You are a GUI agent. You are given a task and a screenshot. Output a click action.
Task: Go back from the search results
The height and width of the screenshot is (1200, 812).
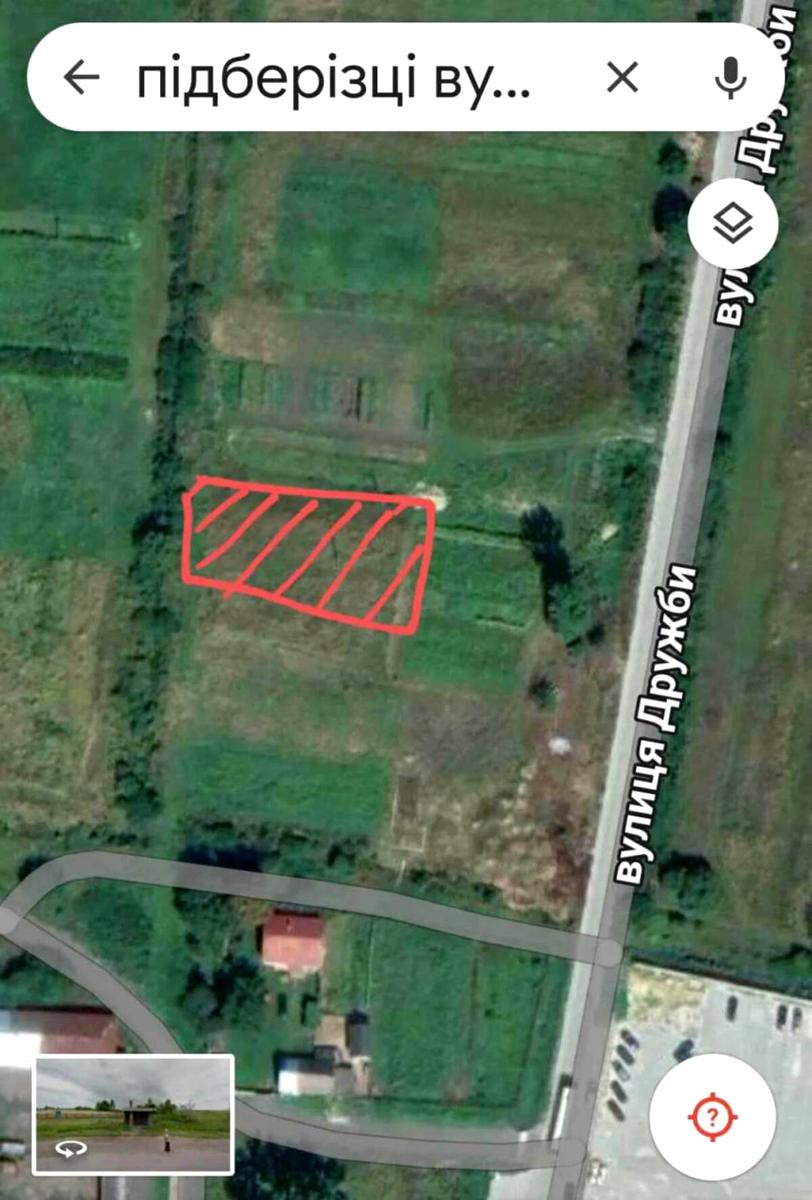81,77
